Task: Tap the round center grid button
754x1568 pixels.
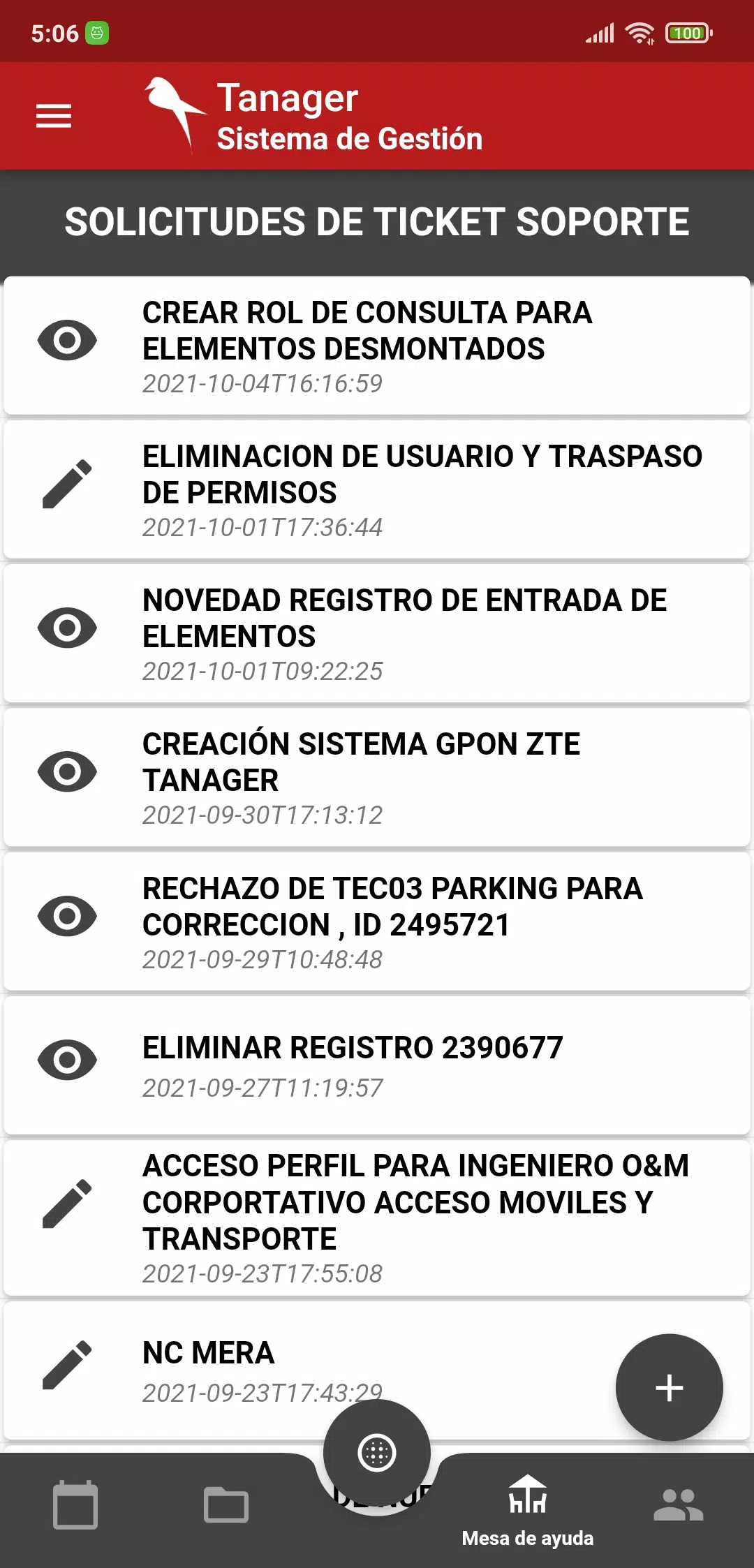Action: 377,1453
